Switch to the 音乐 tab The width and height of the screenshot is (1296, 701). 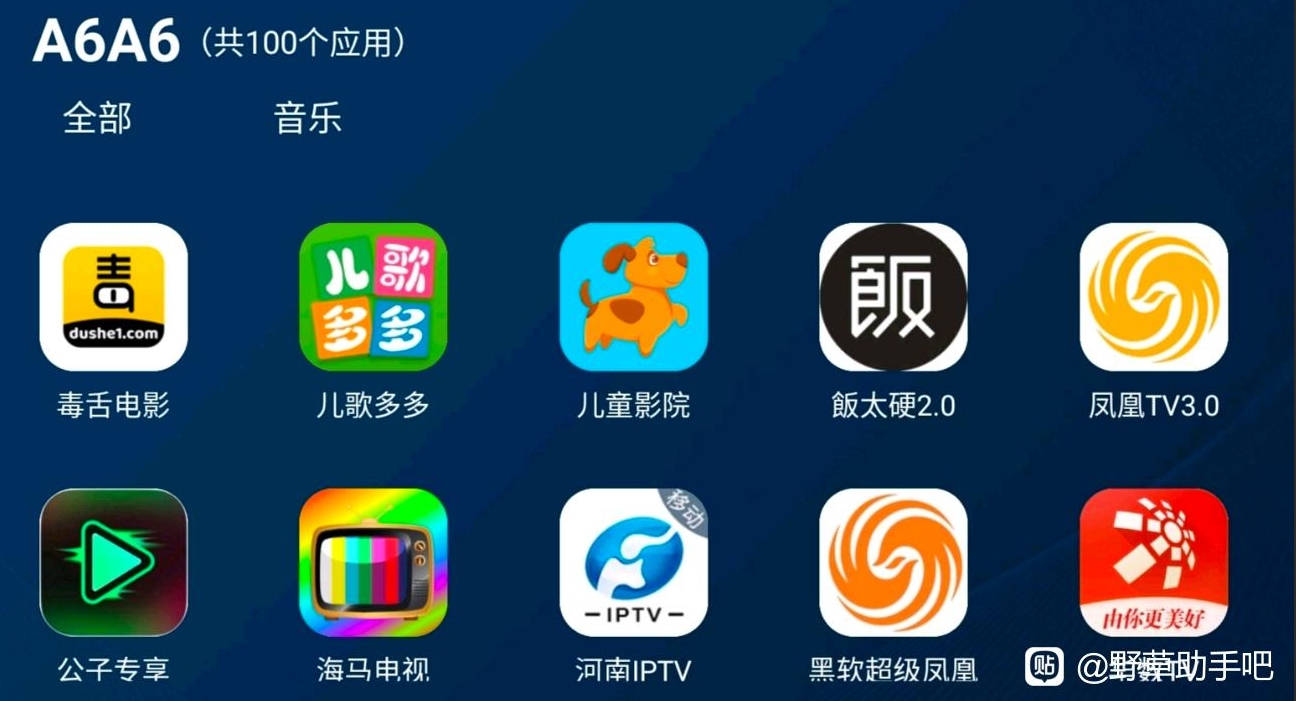pos(307,118)
